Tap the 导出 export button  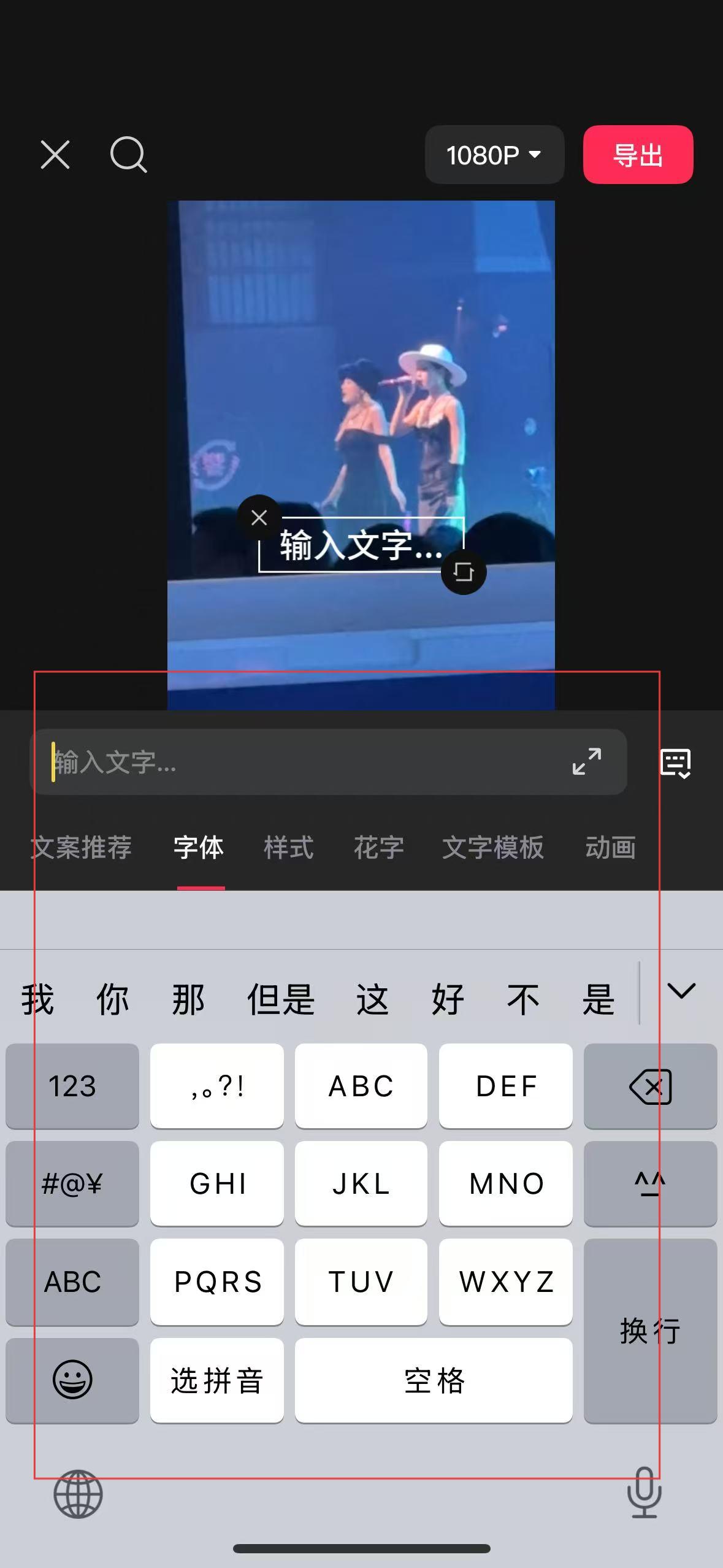[638, 155]
